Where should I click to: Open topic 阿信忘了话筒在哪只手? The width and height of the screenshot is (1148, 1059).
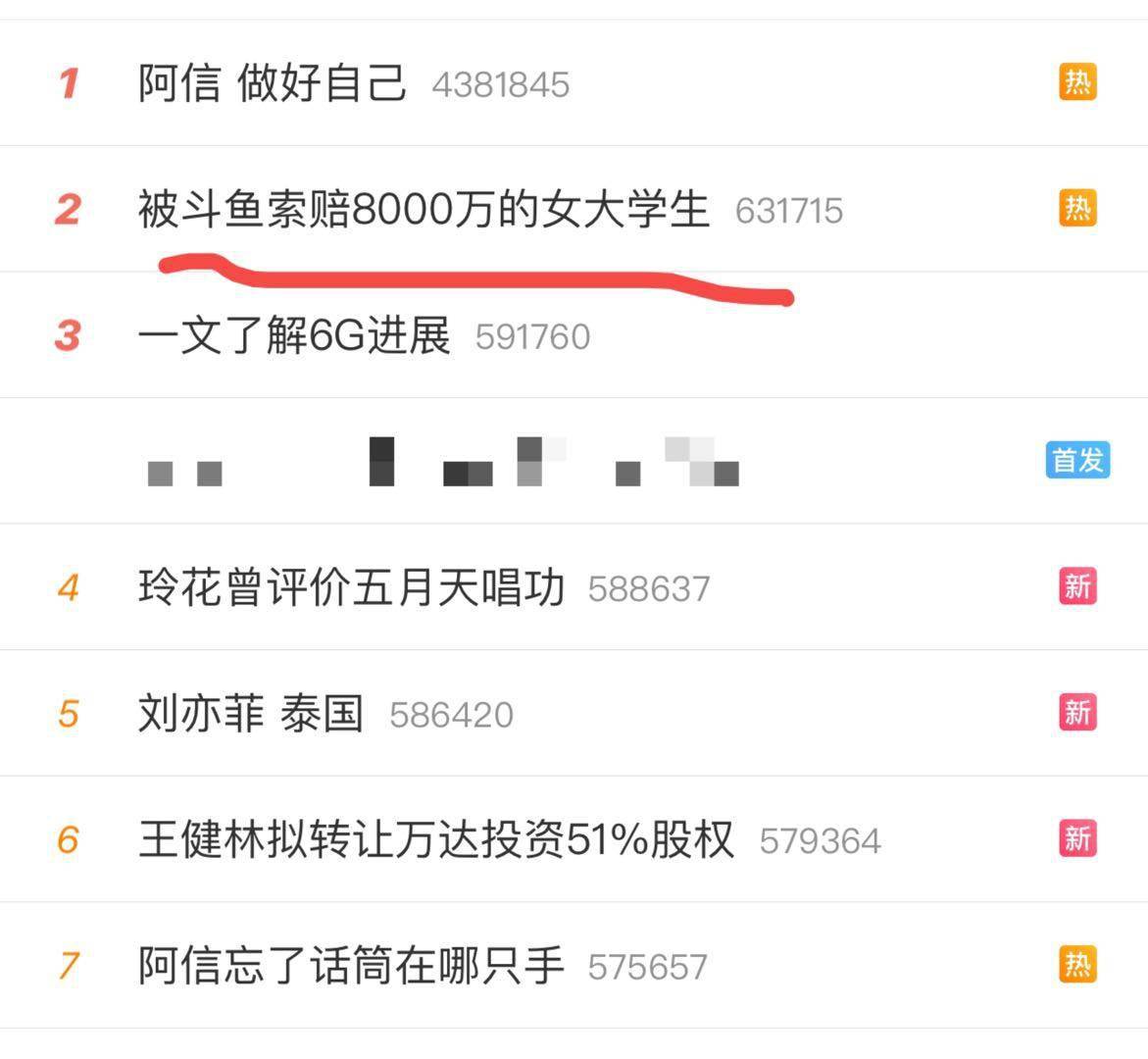click(x=351, y=966)
